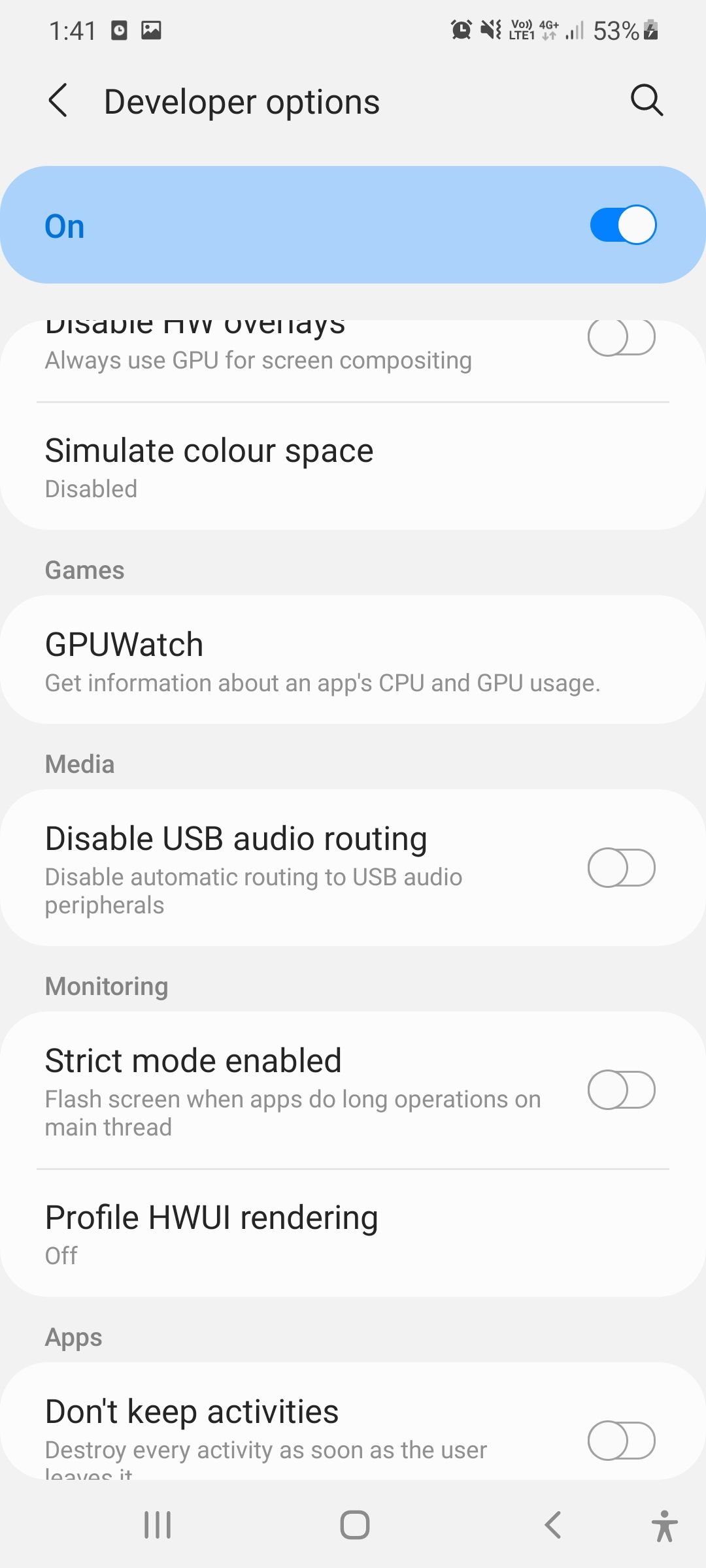Go back from Developer options
Screen dimensions: 706x1568
(58, 101)
